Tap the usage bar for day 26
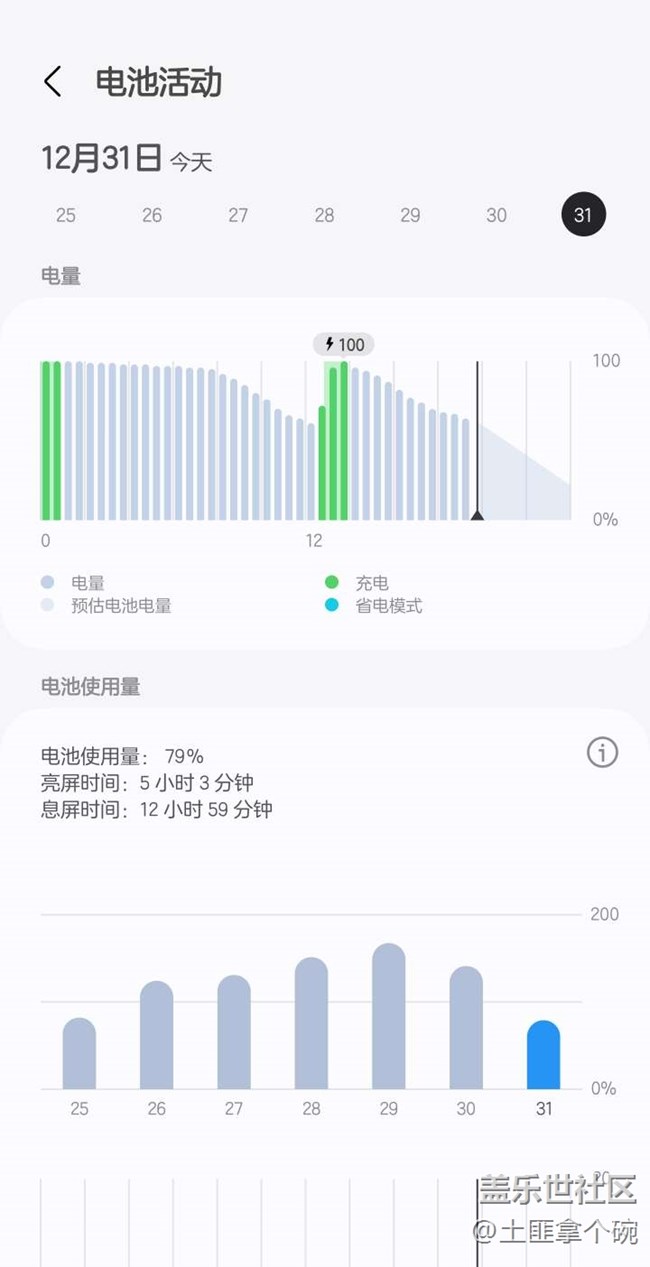 point(157,1037)
